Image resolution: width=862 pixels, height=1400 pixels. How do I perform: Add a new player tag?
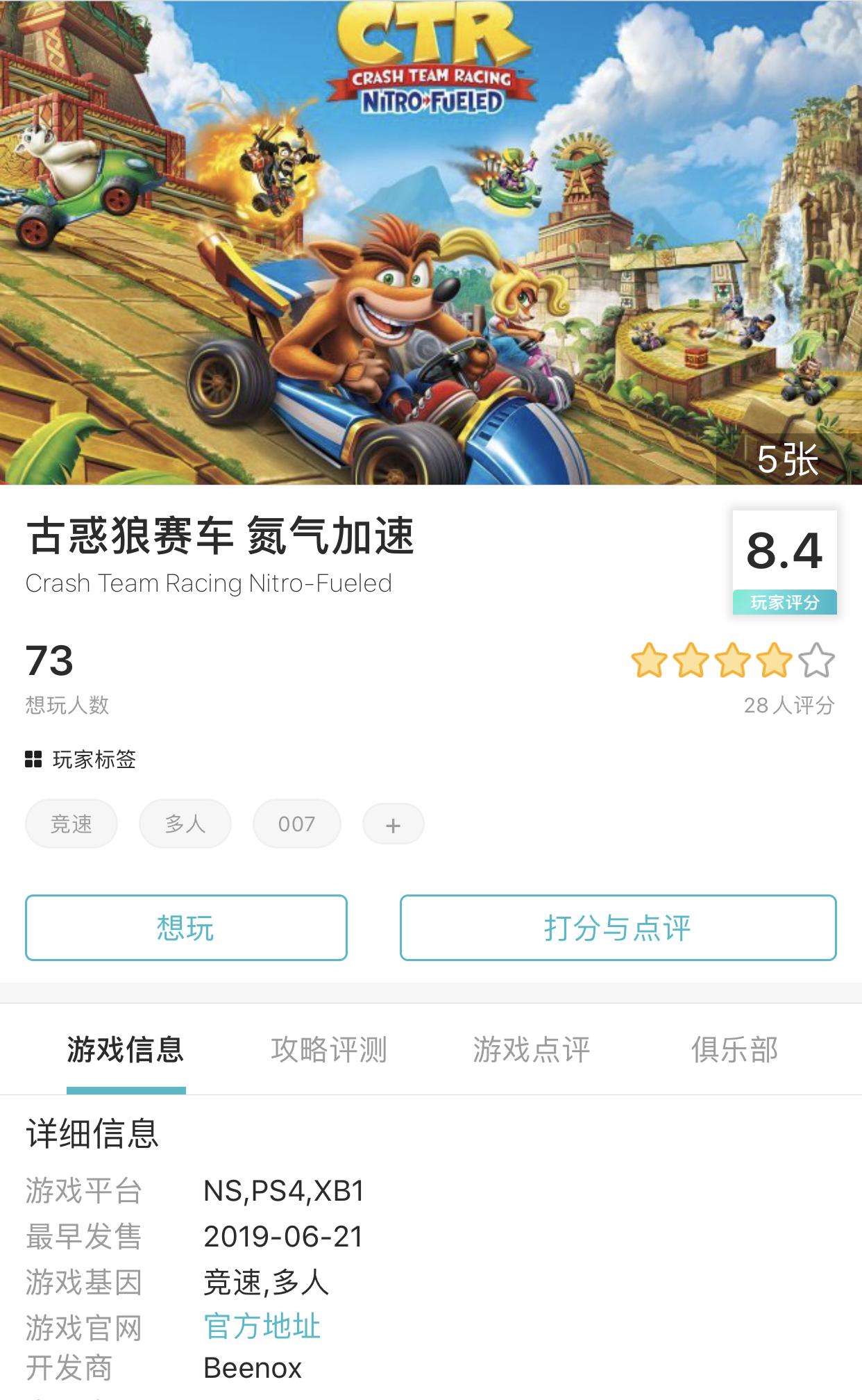394,825
